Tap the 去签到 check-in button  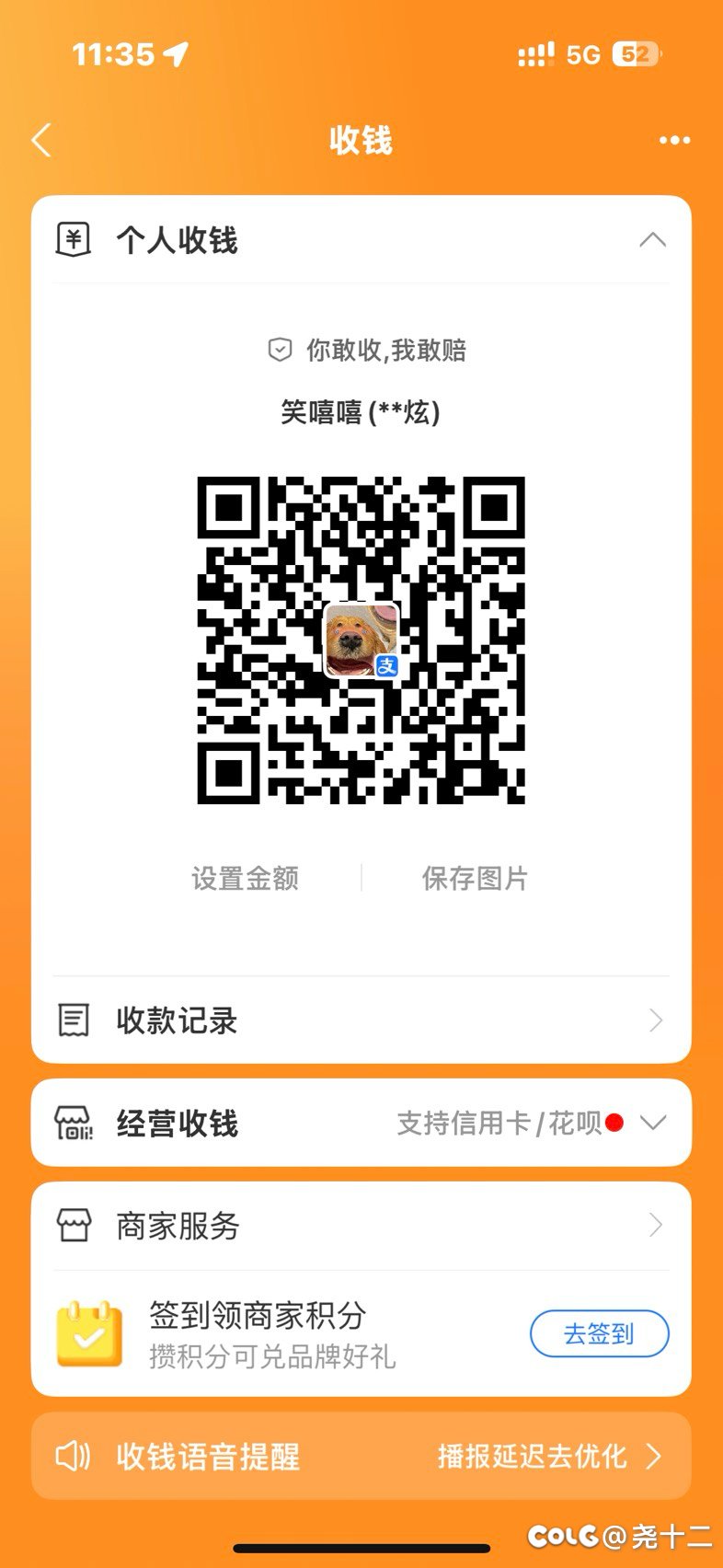[599, 1333]
